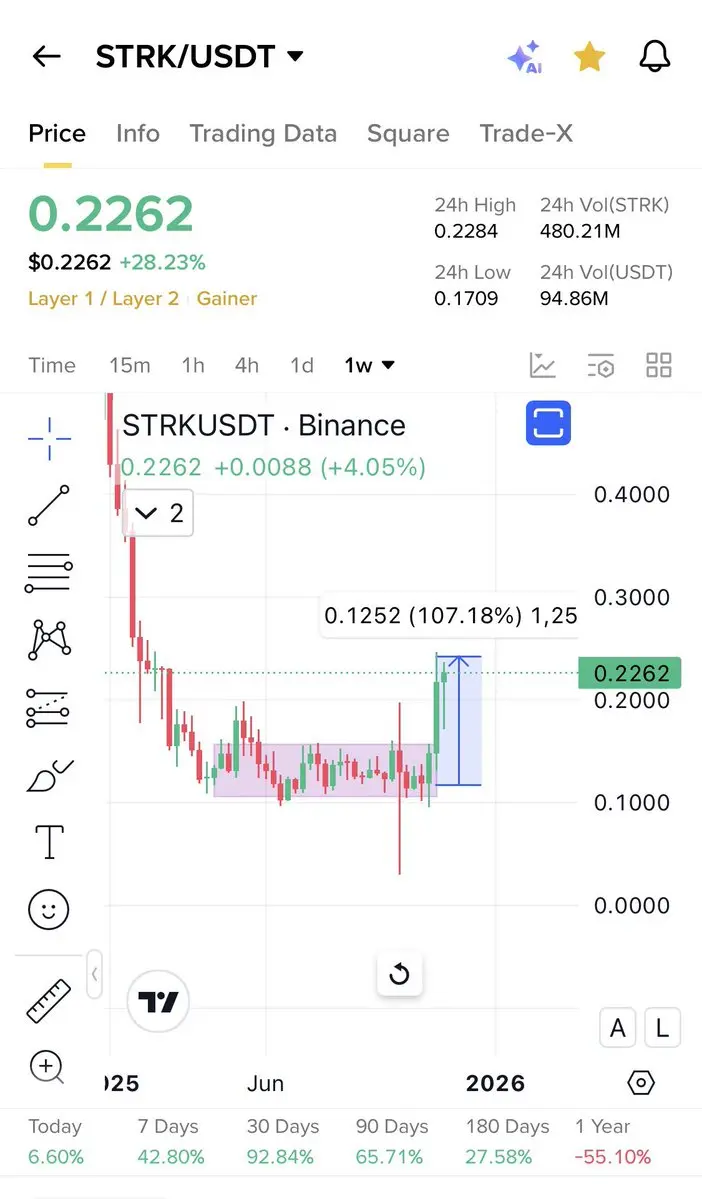
Task: Take a chart screenshot with blue button
Action: coord(548,424)
